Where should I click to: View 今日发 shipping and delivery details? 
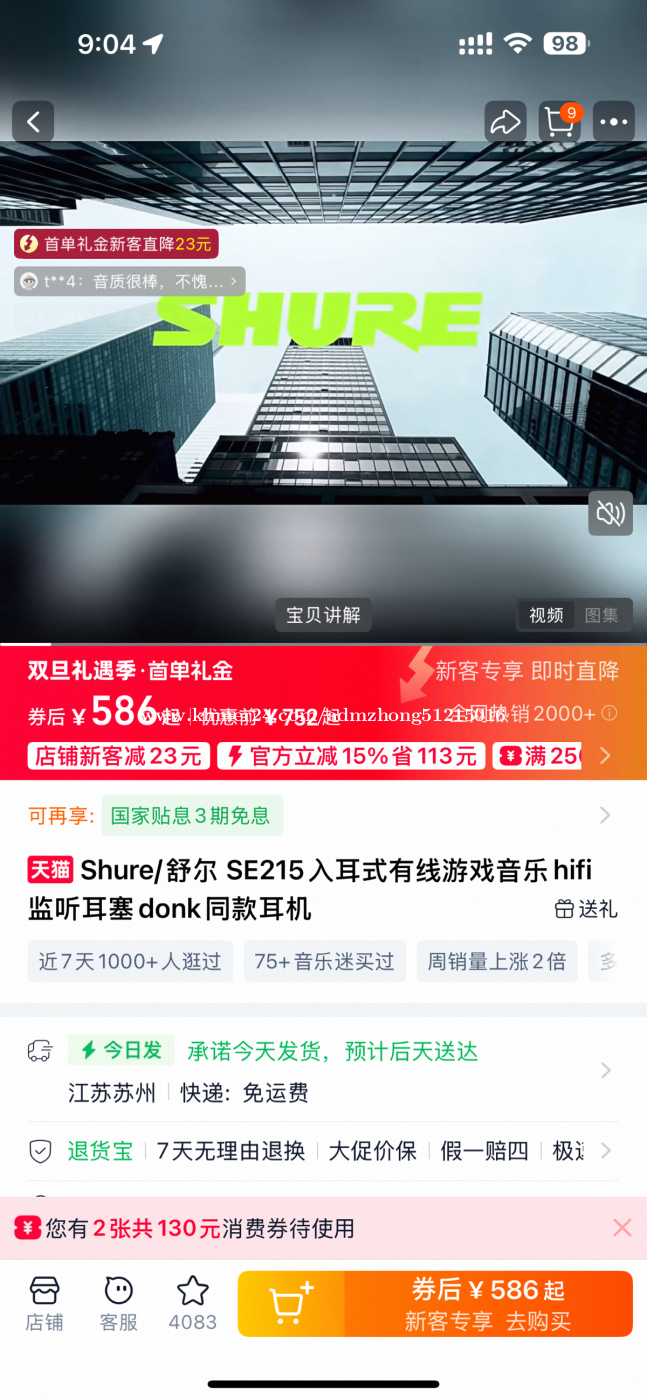pyautogui.click(x=605, y=1071)
